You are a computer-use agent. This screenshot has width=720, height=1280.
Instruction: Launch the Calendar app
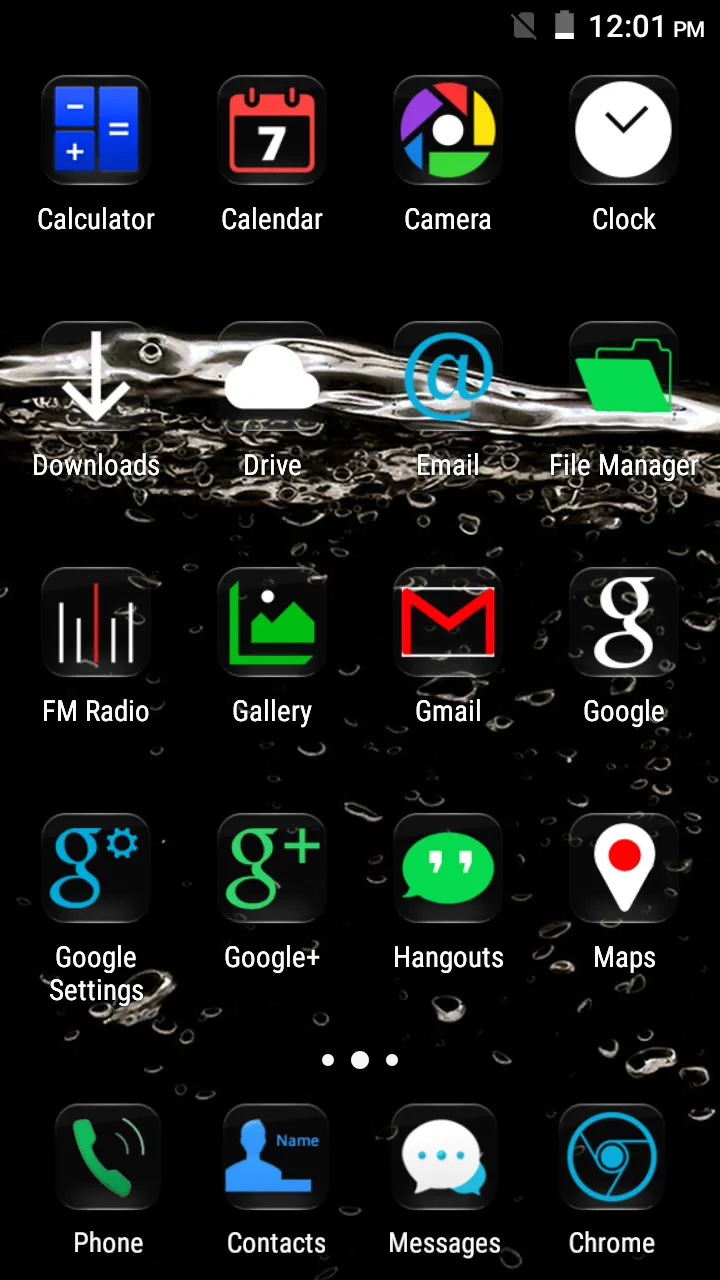pos(272,130)
